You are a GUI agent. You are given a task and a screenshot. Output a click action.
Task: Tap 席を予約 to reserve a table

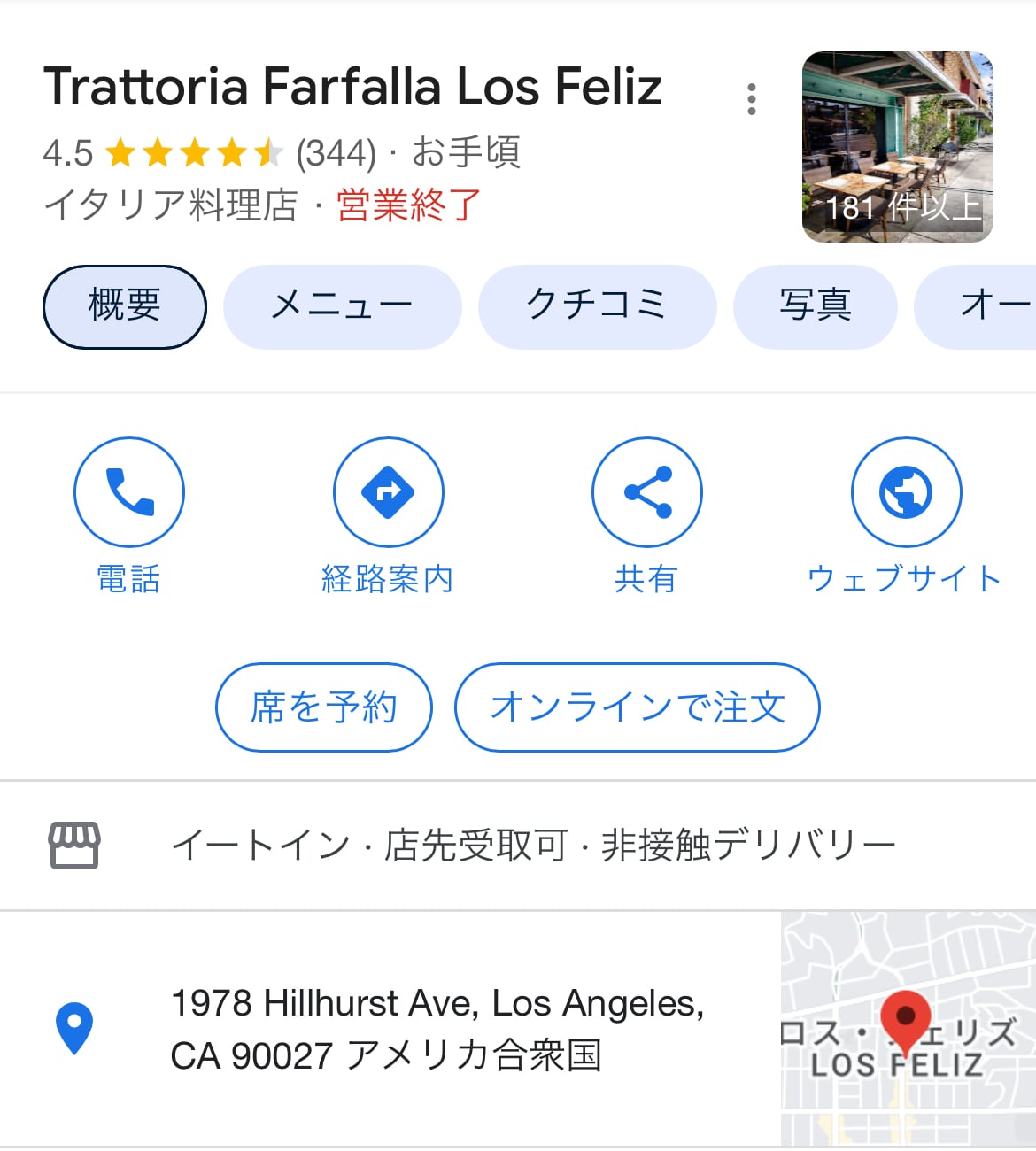coord(324,707)
